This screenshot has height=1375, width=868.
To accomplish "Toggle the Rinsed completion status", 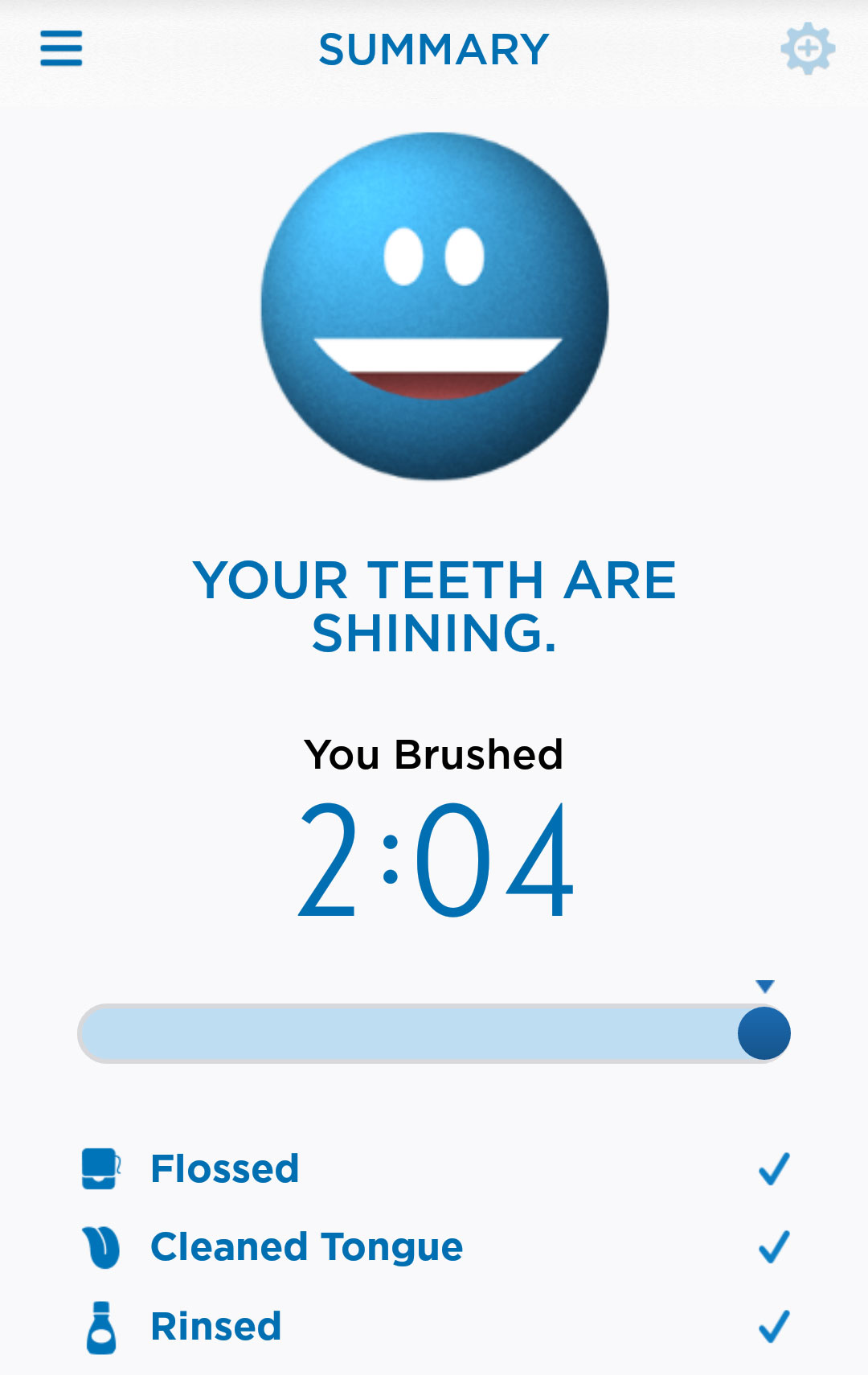I will point(776,1325).
